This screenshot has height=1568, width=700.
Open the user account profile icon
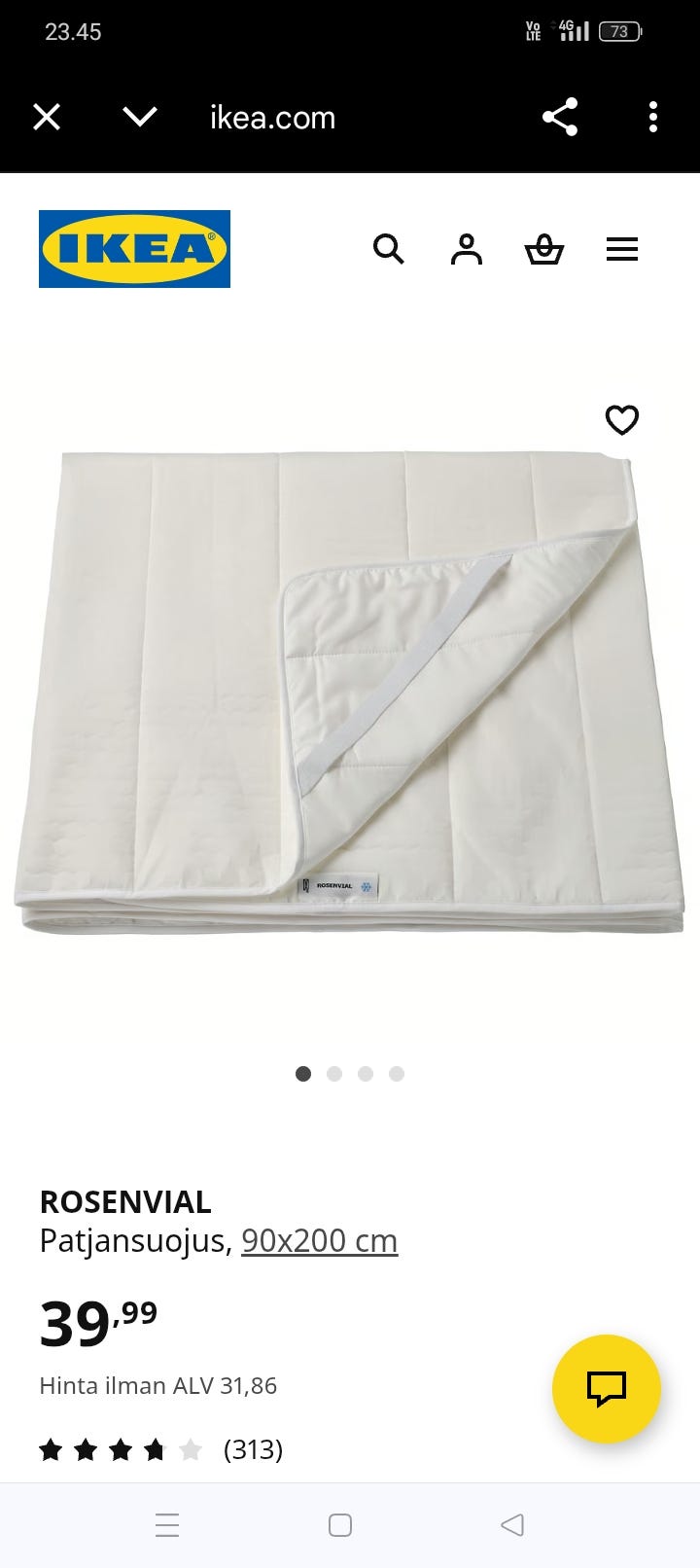(467, 249)
